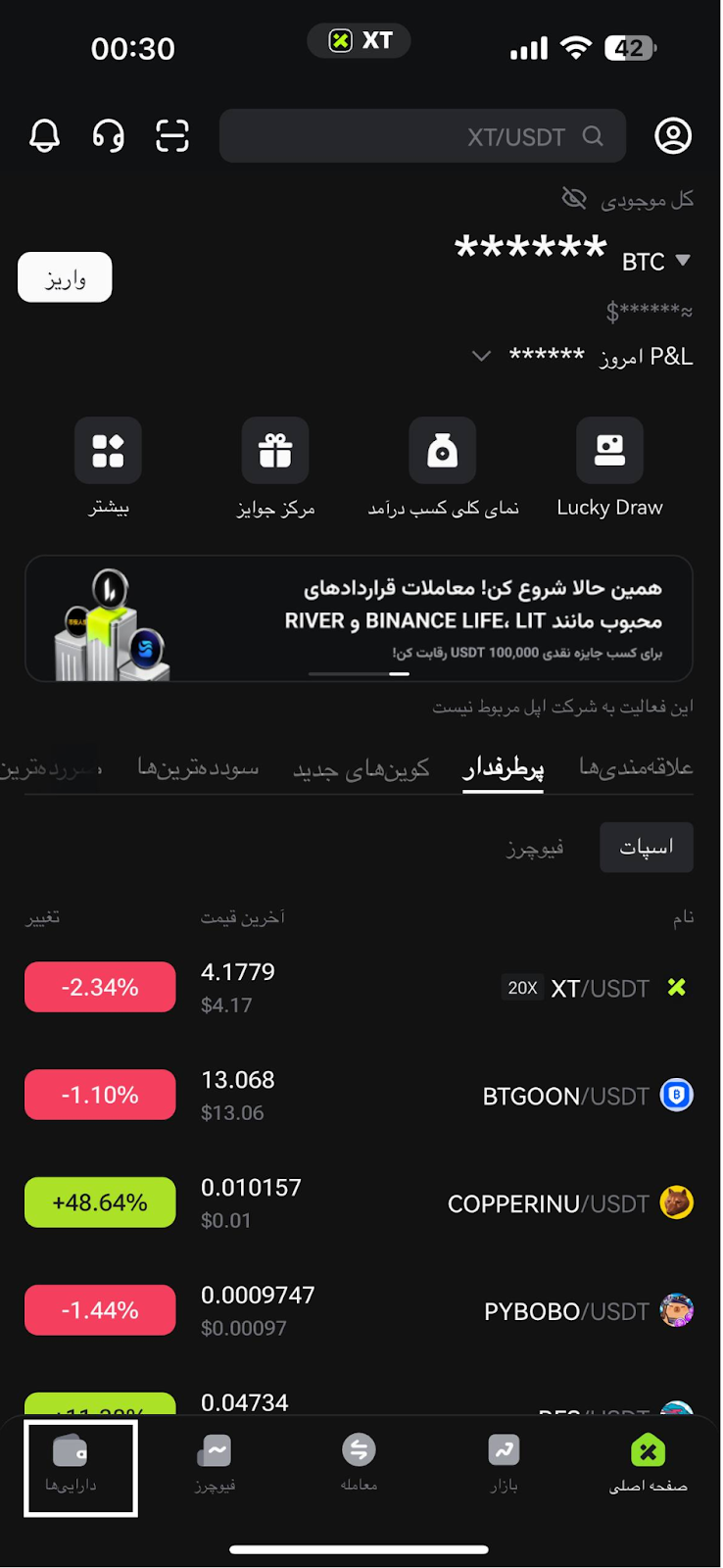Open the بازار markets tab

pos(504,1465)
